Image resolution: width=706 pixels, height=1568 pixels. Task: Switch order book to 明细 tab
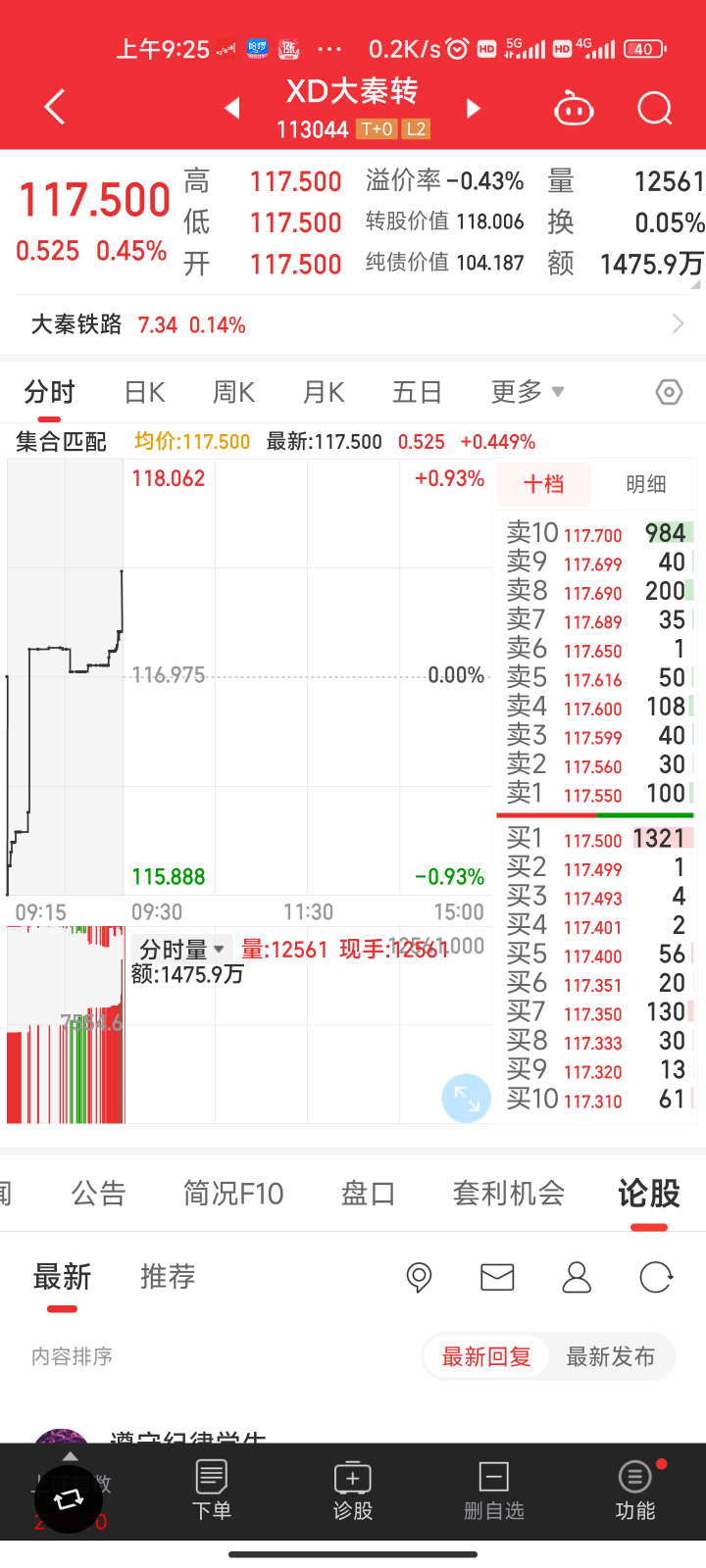click(645, 484)
